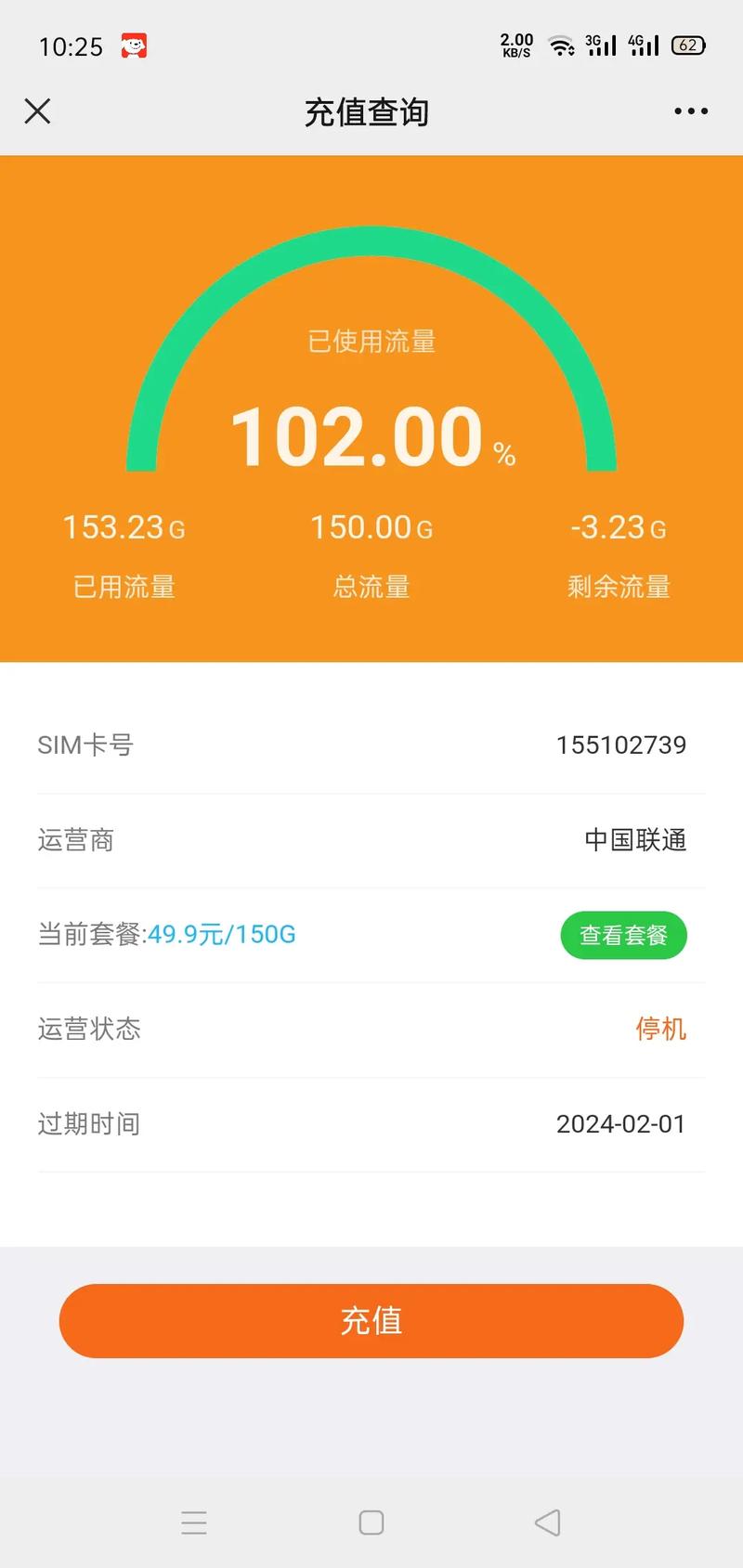Tap the 充值 recharge button
This screenshot has height=1568, width=743.
click(371, 1321)
